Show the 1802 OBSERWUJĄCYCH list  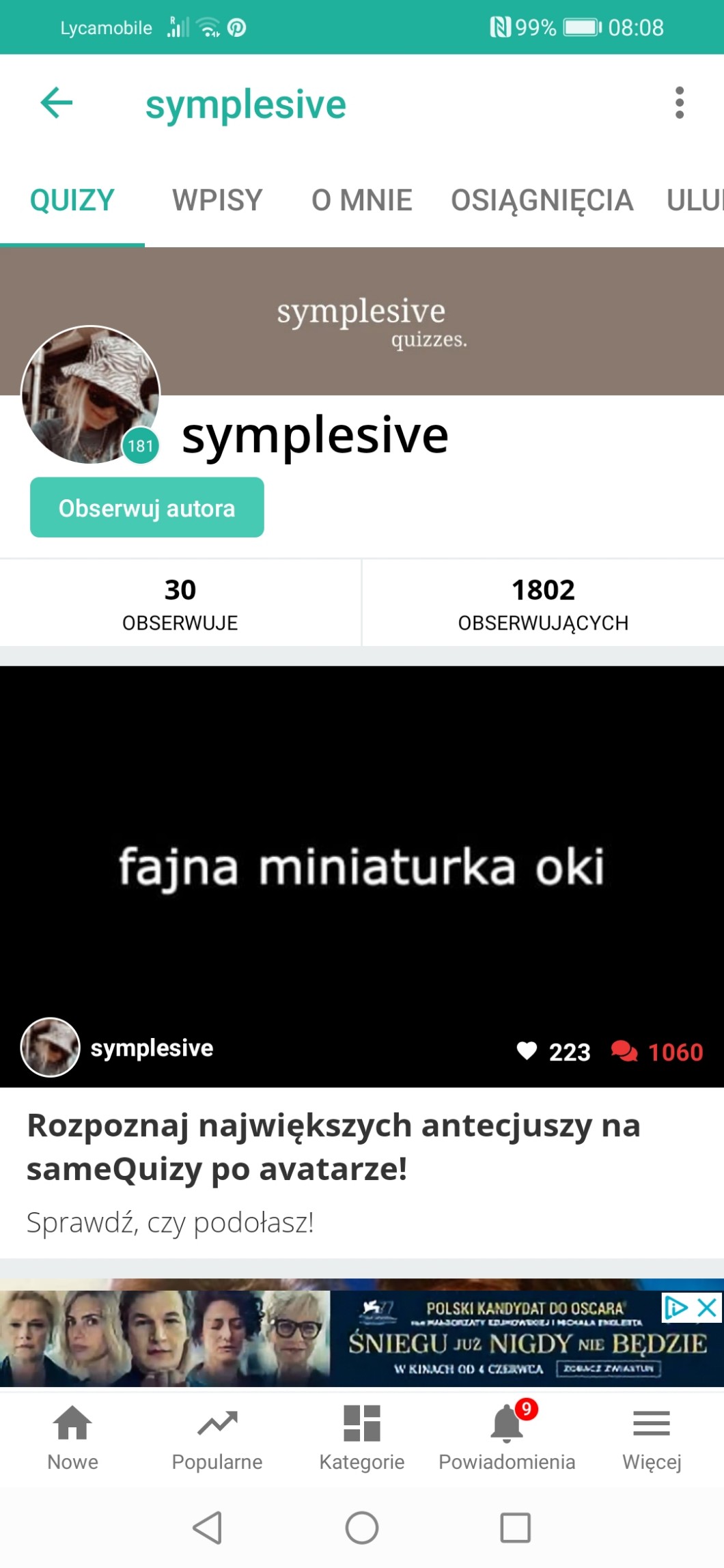tap(543, 603)
